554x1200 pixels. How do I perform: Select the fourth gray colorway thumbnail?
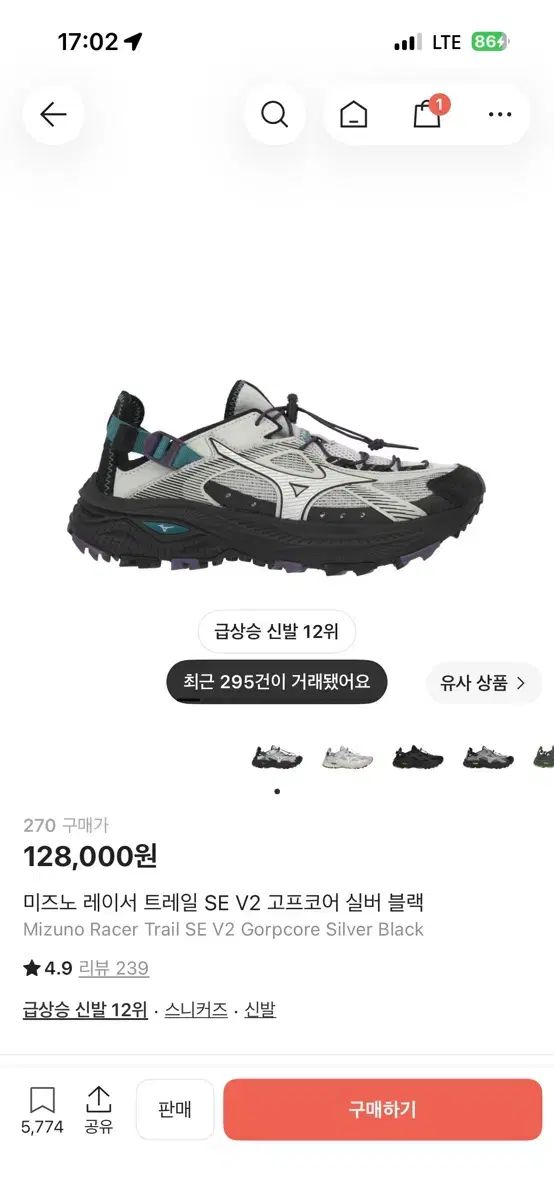click(x=488, y=756)
